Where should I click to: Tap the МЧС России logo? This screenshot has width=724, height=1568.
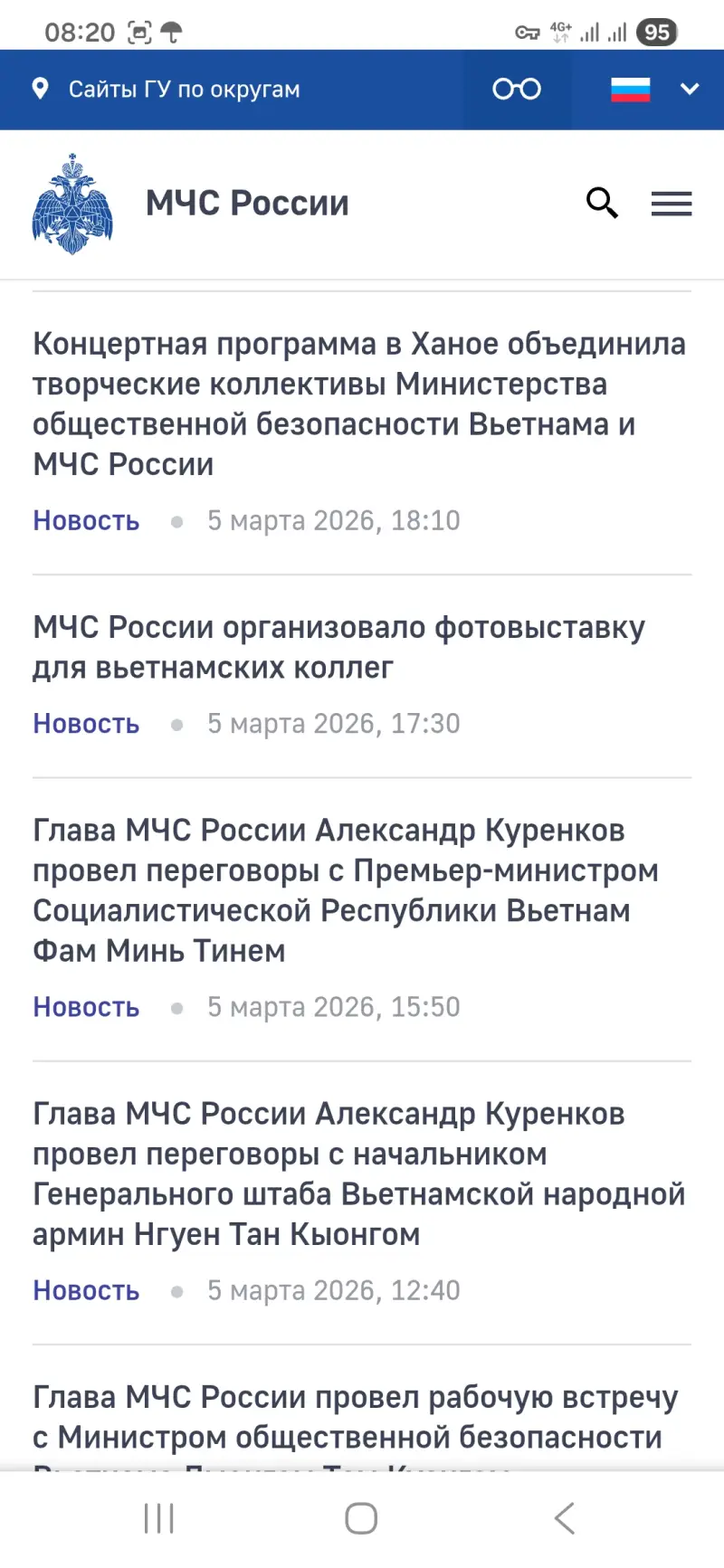[x=72, y=204]
